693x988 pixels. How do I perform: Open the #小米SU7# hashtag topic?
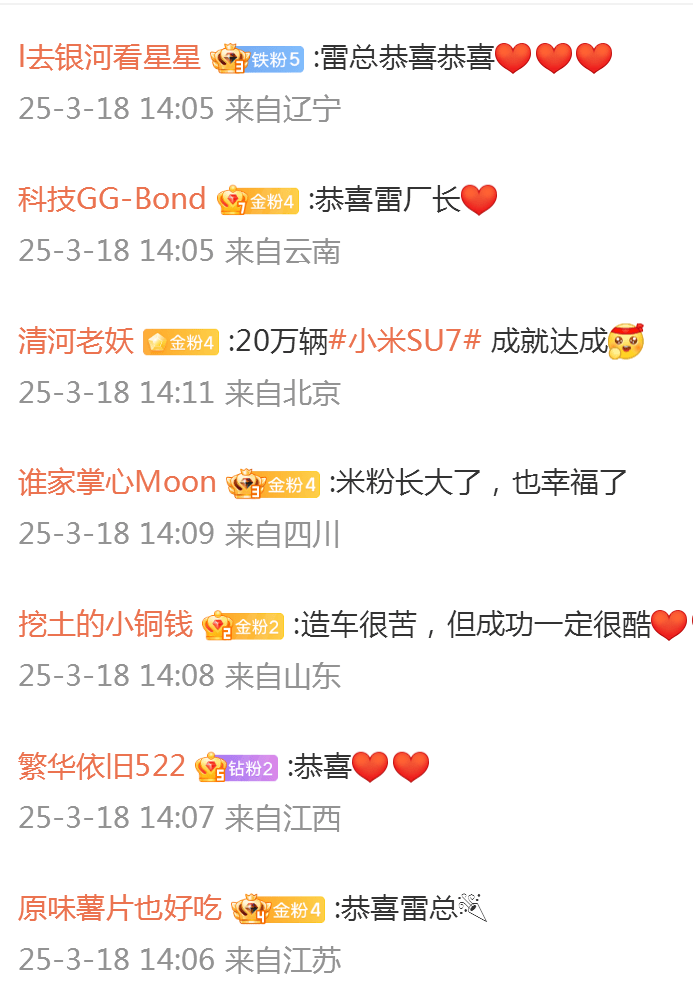pos(405,342)
